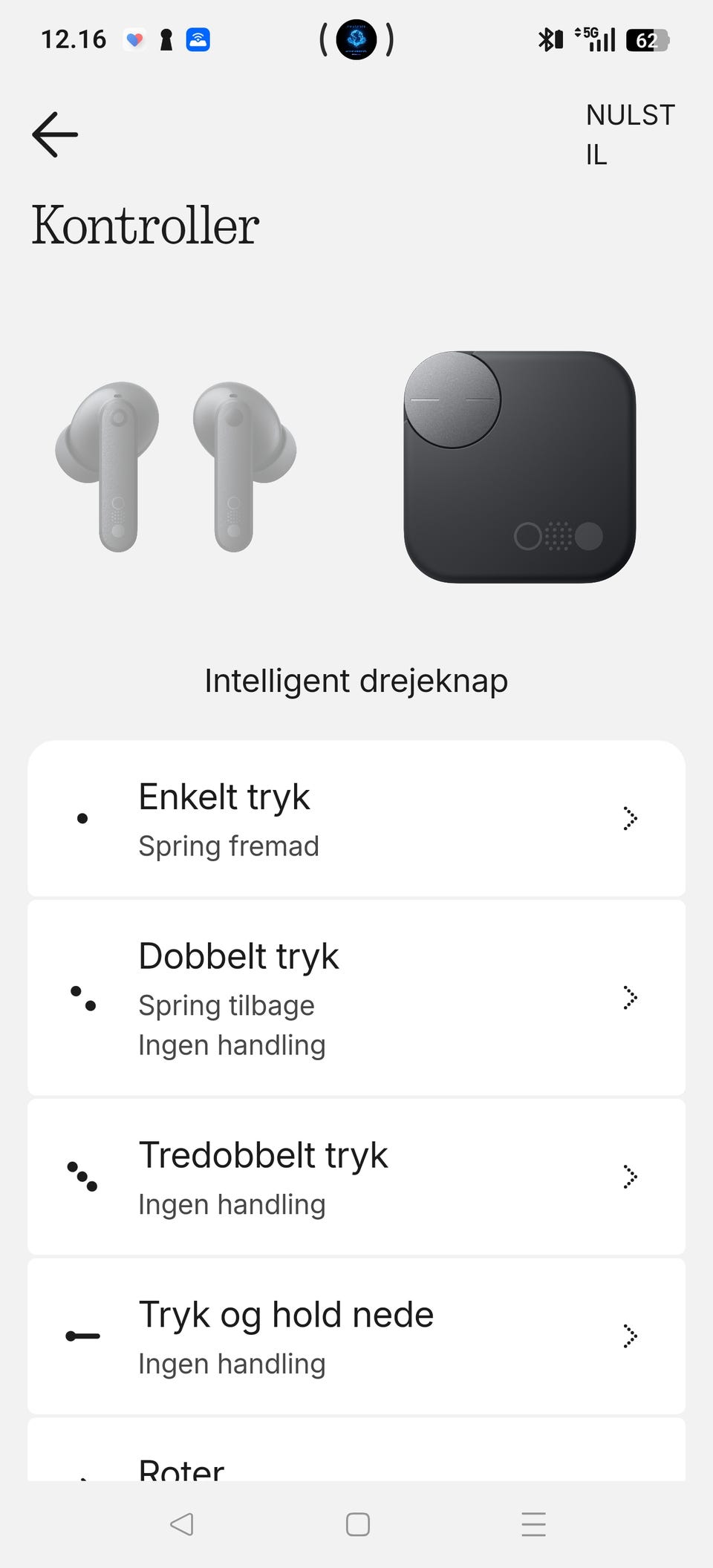Select the earbuds image

point(176,467)
